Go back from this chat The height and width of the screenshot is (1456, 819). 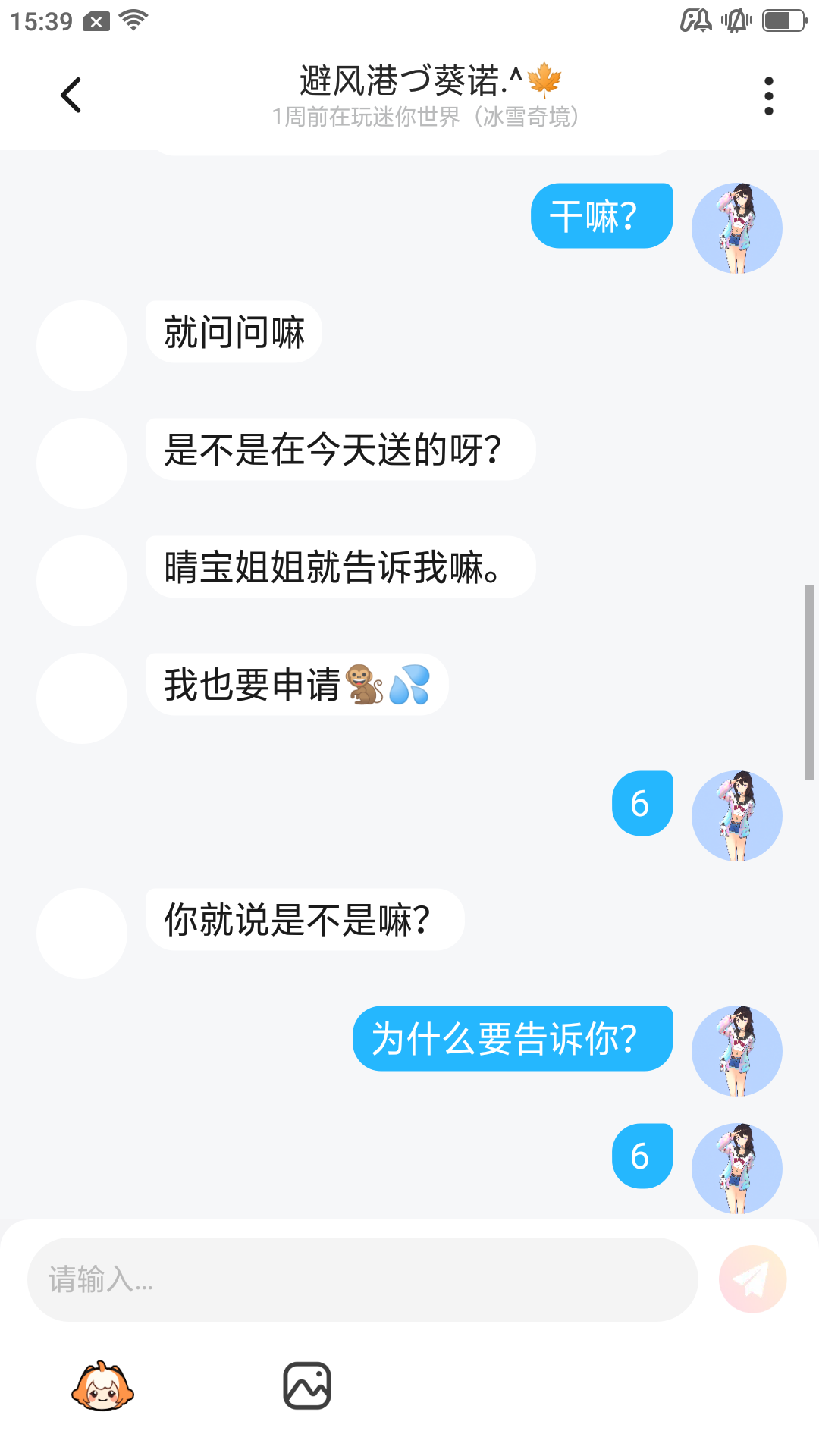pyautogui.click(x=71, y=96)
